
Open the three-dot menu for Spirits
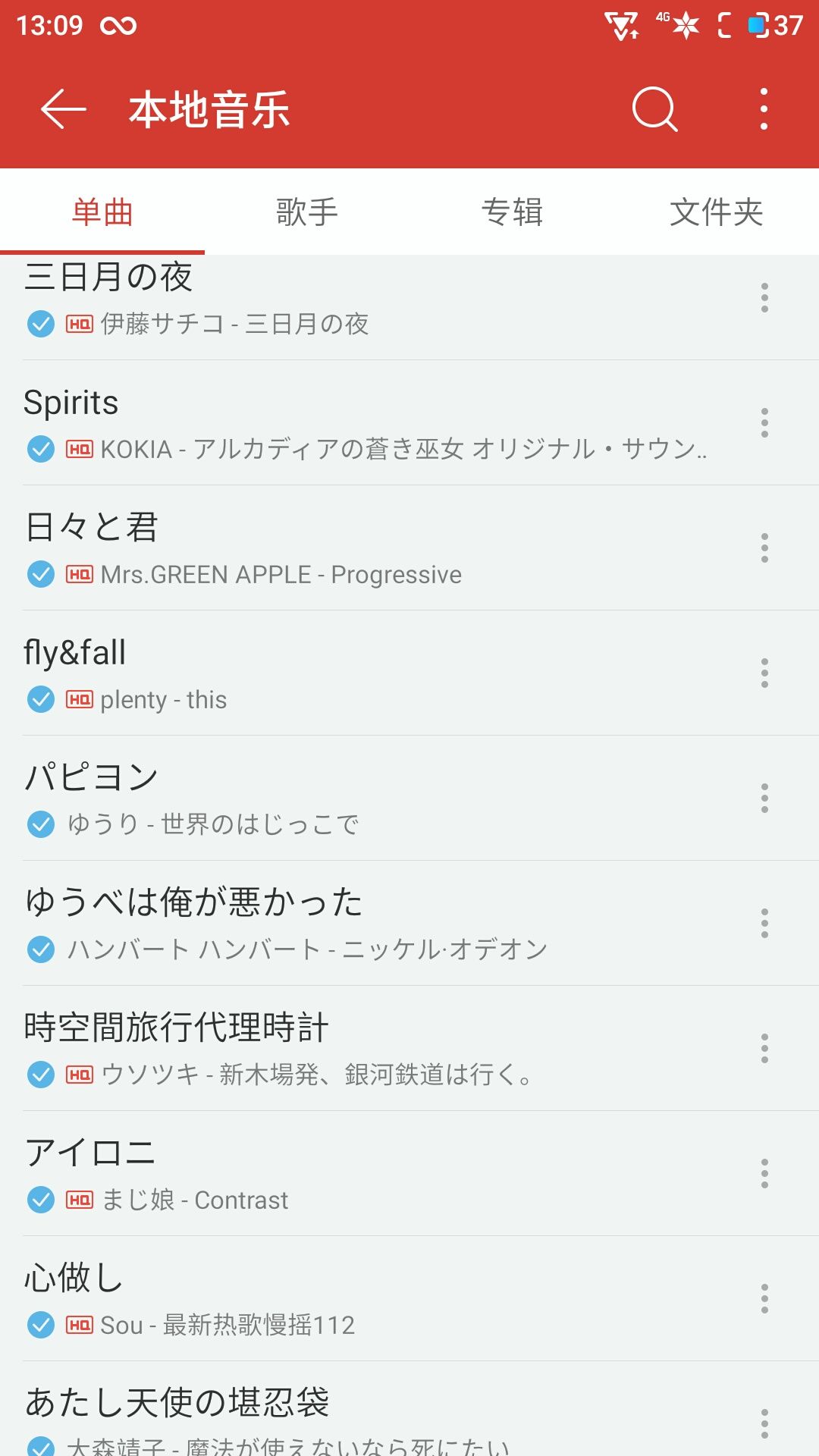point(764,425)
